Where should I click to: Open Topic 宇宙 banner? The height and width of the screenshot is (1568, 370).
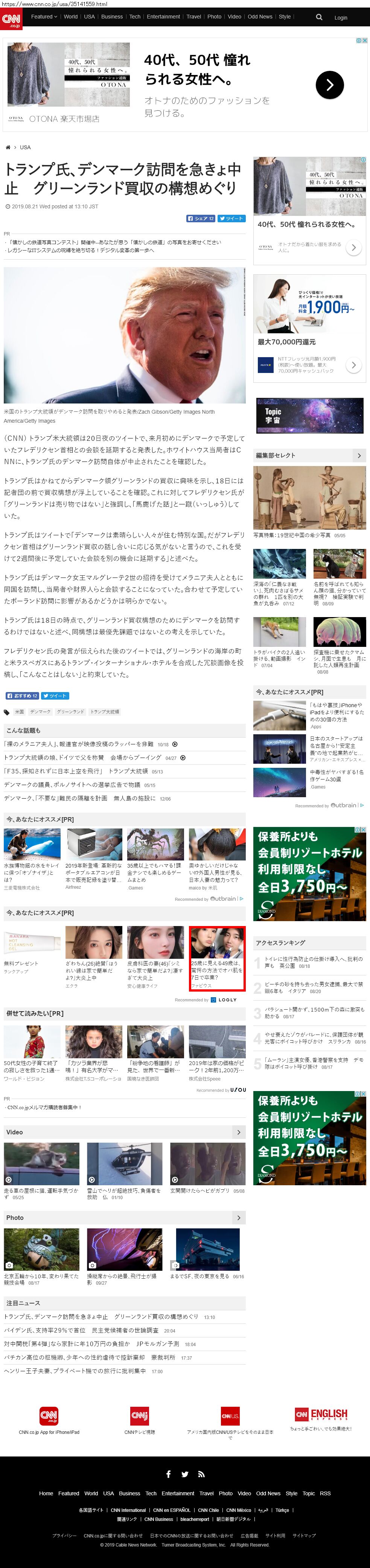click(310, 416)
